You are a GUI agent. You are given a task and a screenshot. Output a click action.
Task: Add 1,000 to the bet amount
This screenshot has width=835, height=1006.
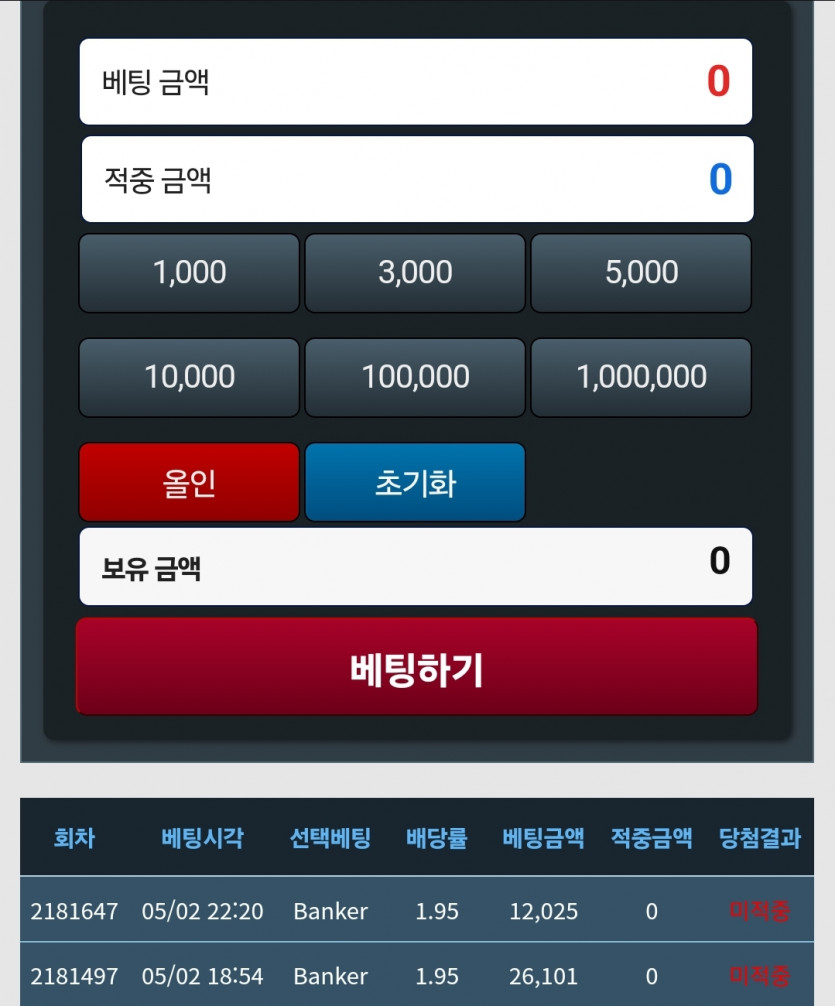click(189, 273)
